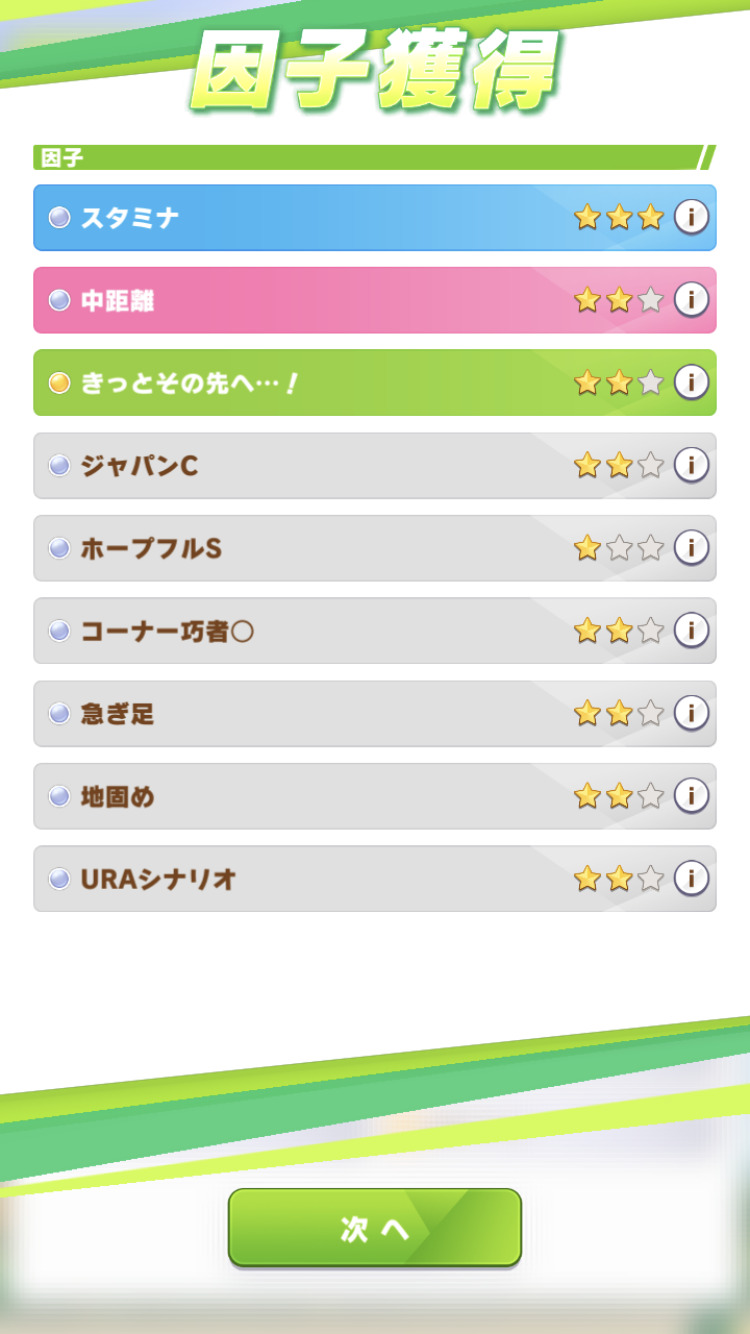The image size is (750, 1334).
Task: Tap the 次へ button to continue
Action: click(x=375, y=1227)
